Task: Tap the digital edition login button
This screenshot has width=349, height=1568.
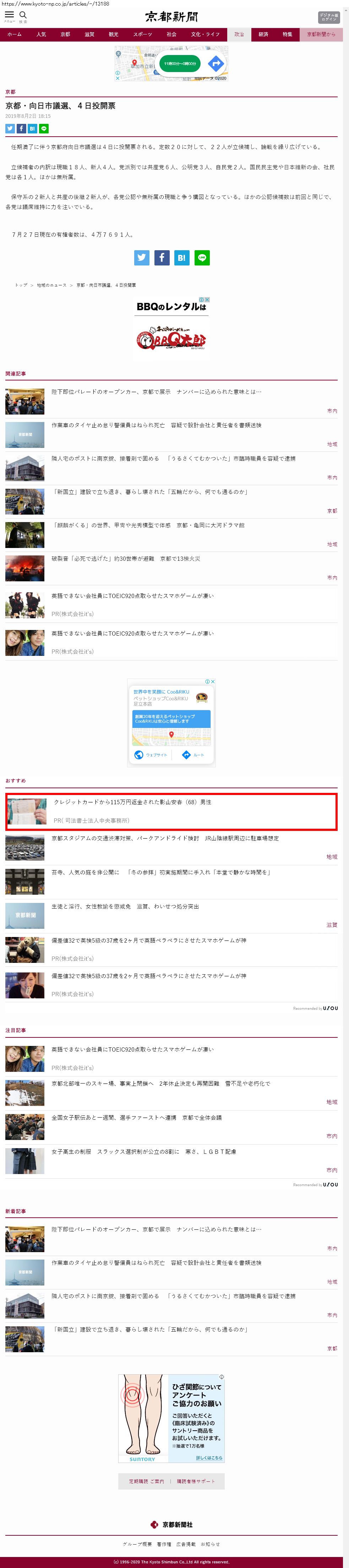Action: (x=328, y=17)
